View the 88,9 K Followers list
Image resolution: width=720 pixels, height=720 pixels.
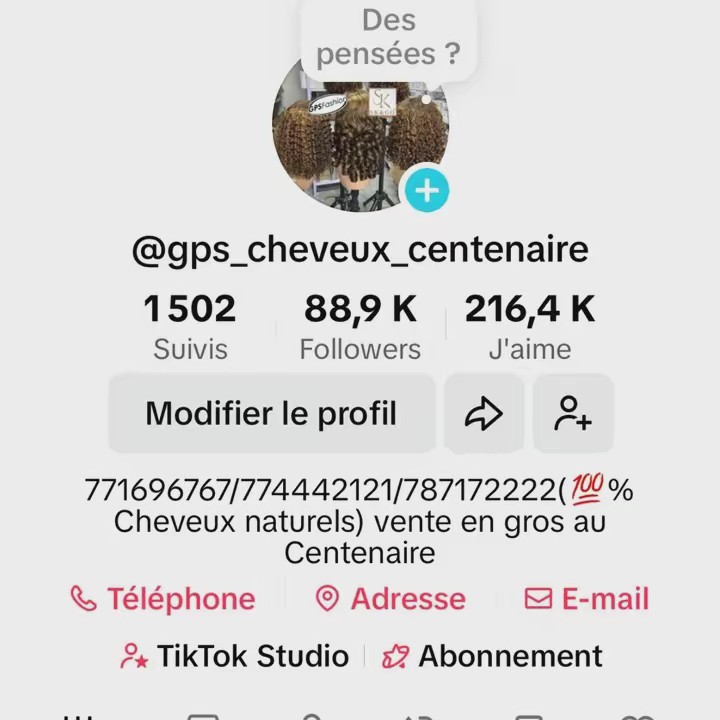click(360, 327)
